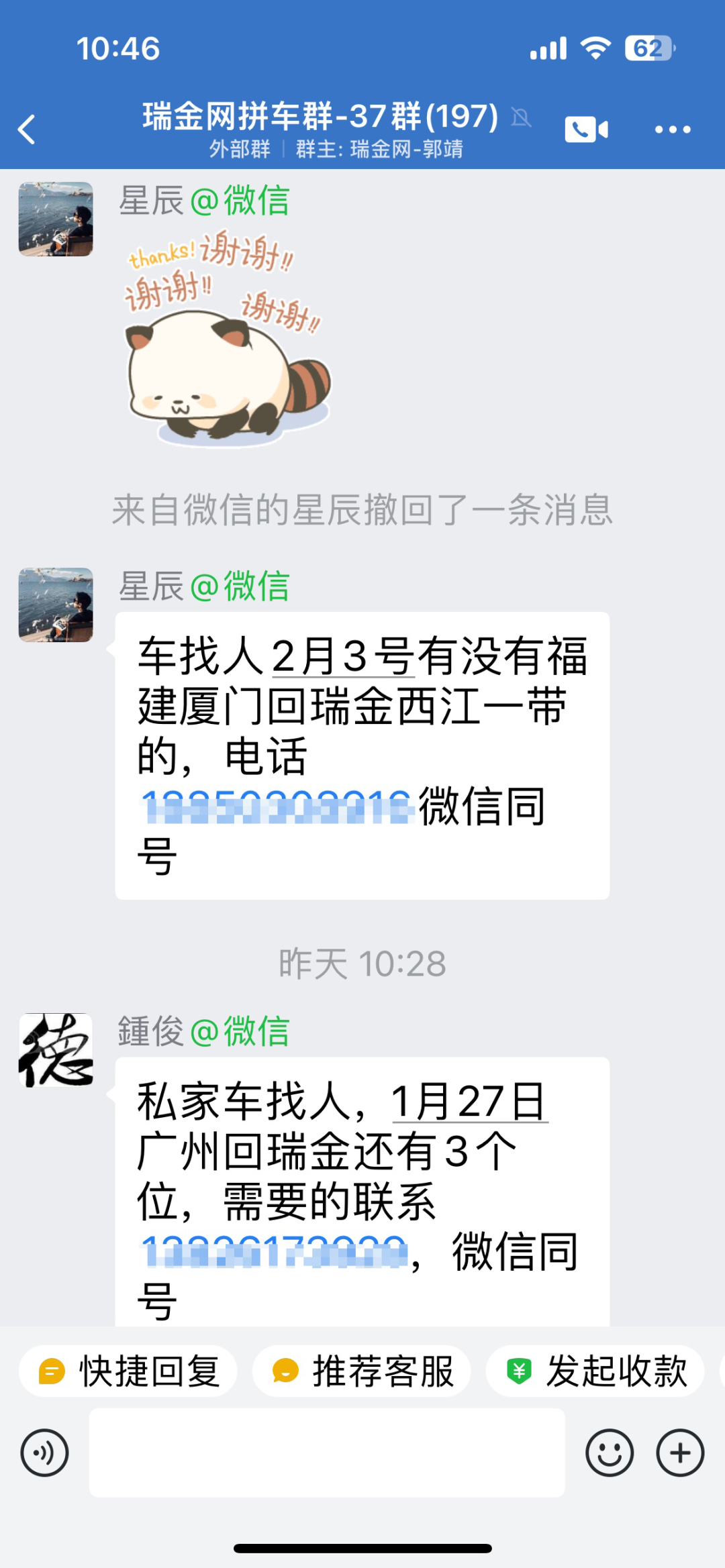The width and height of the screenshot is (725, 1568).
Task: Open the plus attachments menu
Action: click(680, 1453)
